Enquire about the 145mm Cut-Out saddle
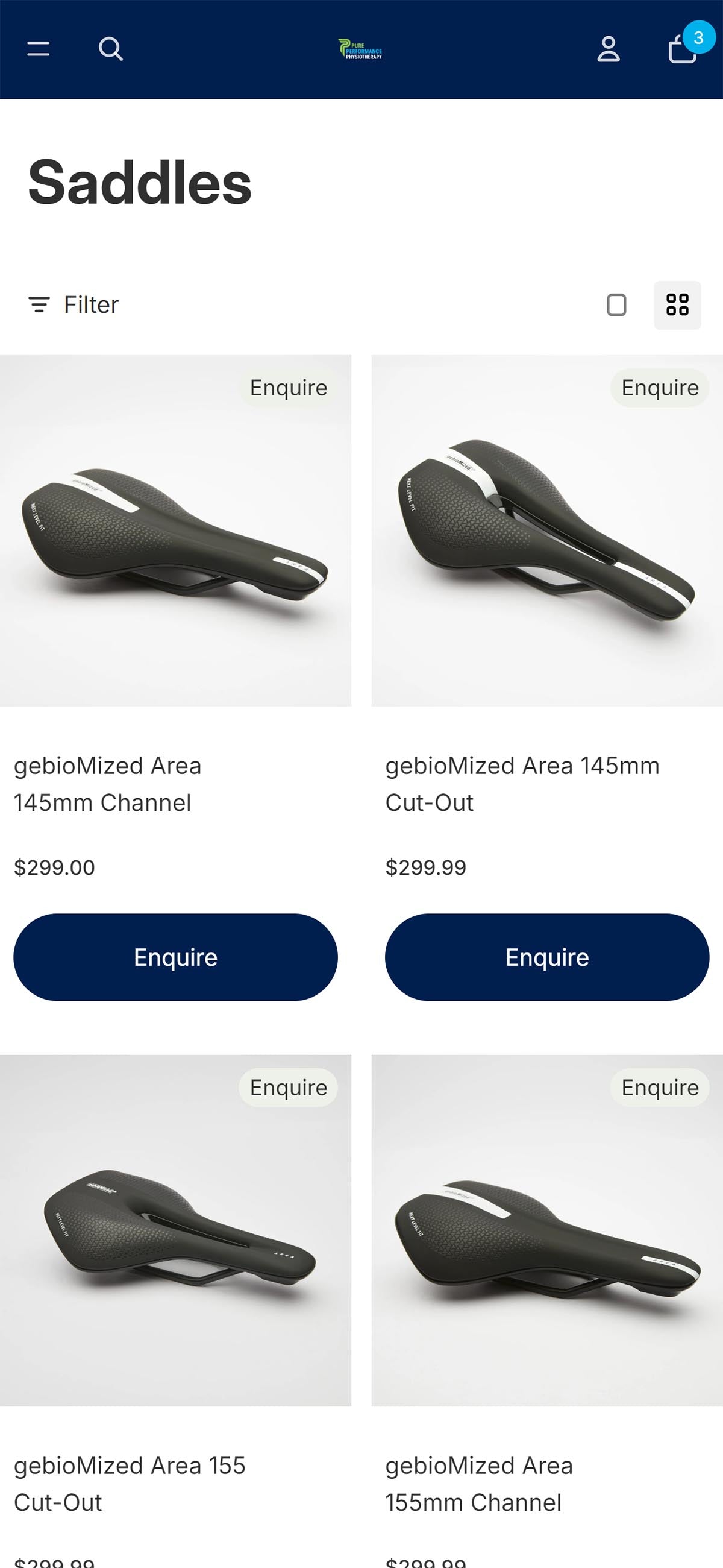 tap(546, 957)
